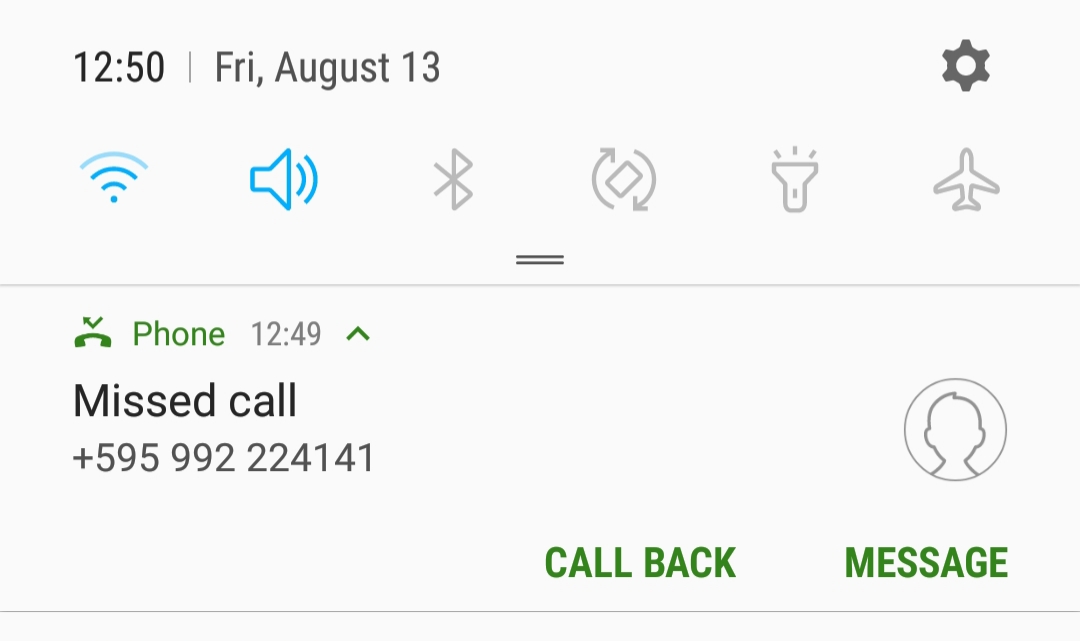
Task: Tap the quick panel expand handle
Action: pyautogui.click(x=540, y=260)
